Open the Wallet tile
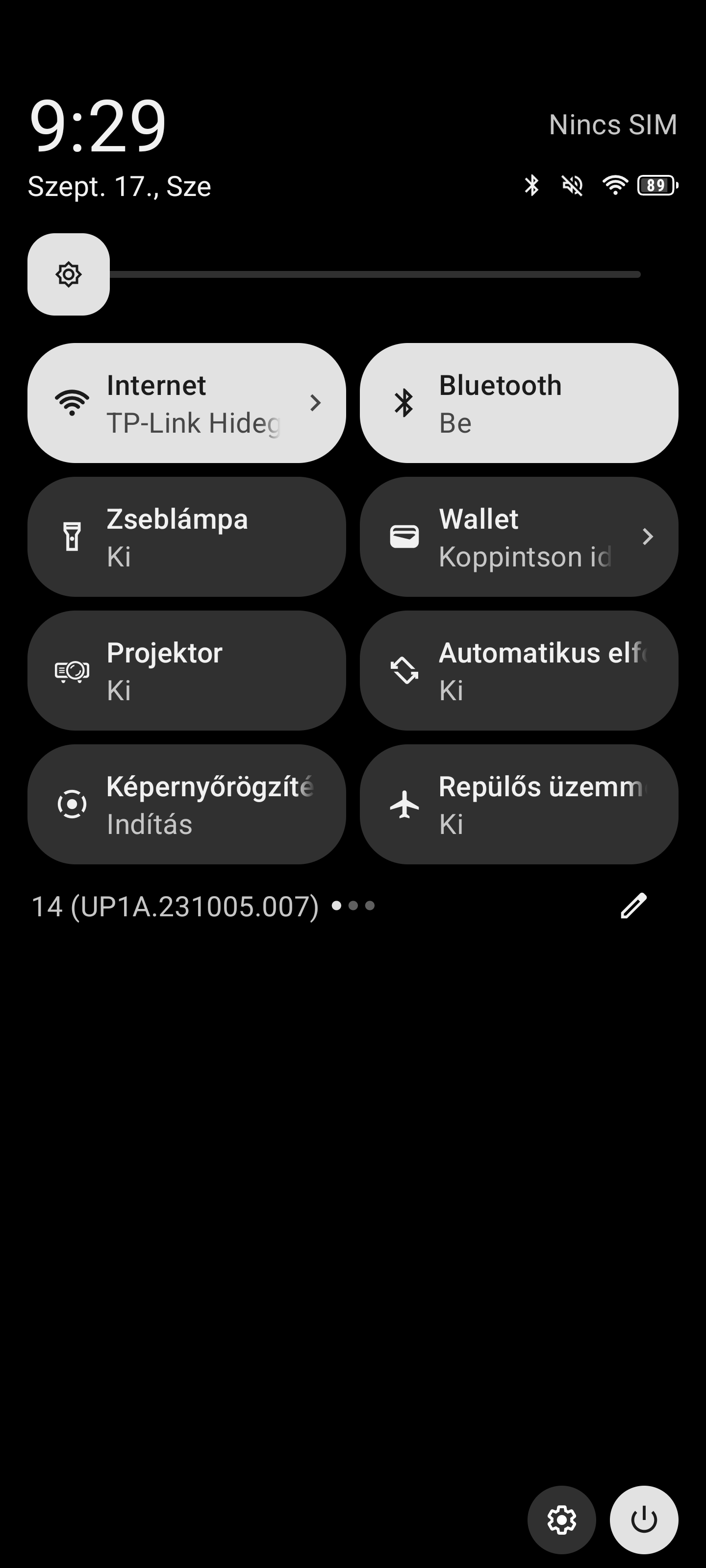The image size is (706, 1568). 518,537
